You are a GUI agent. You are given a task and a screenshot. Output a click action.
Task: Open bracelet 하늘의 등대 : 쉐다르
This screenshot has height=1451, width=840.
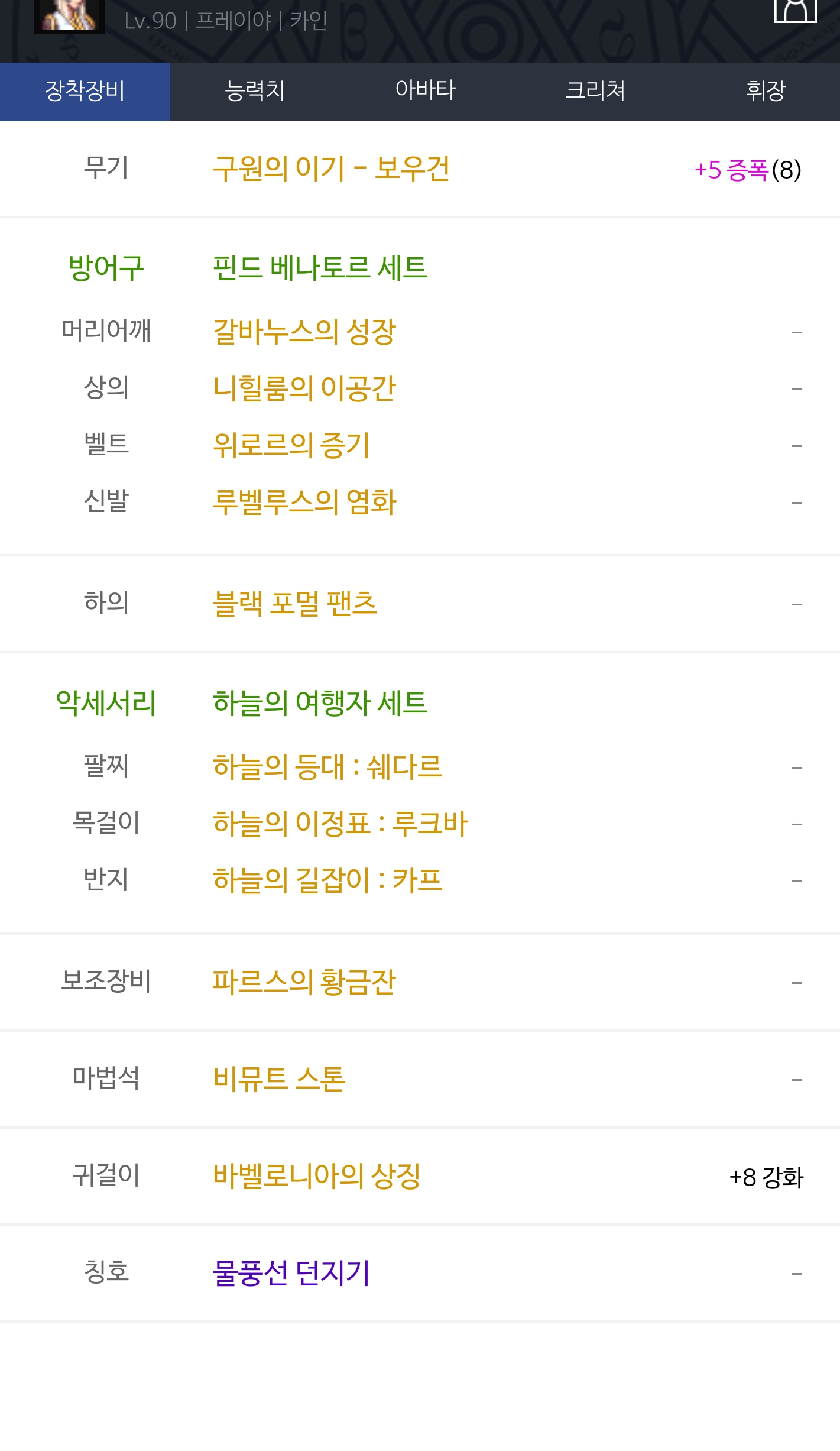click(x=327, y=767)
